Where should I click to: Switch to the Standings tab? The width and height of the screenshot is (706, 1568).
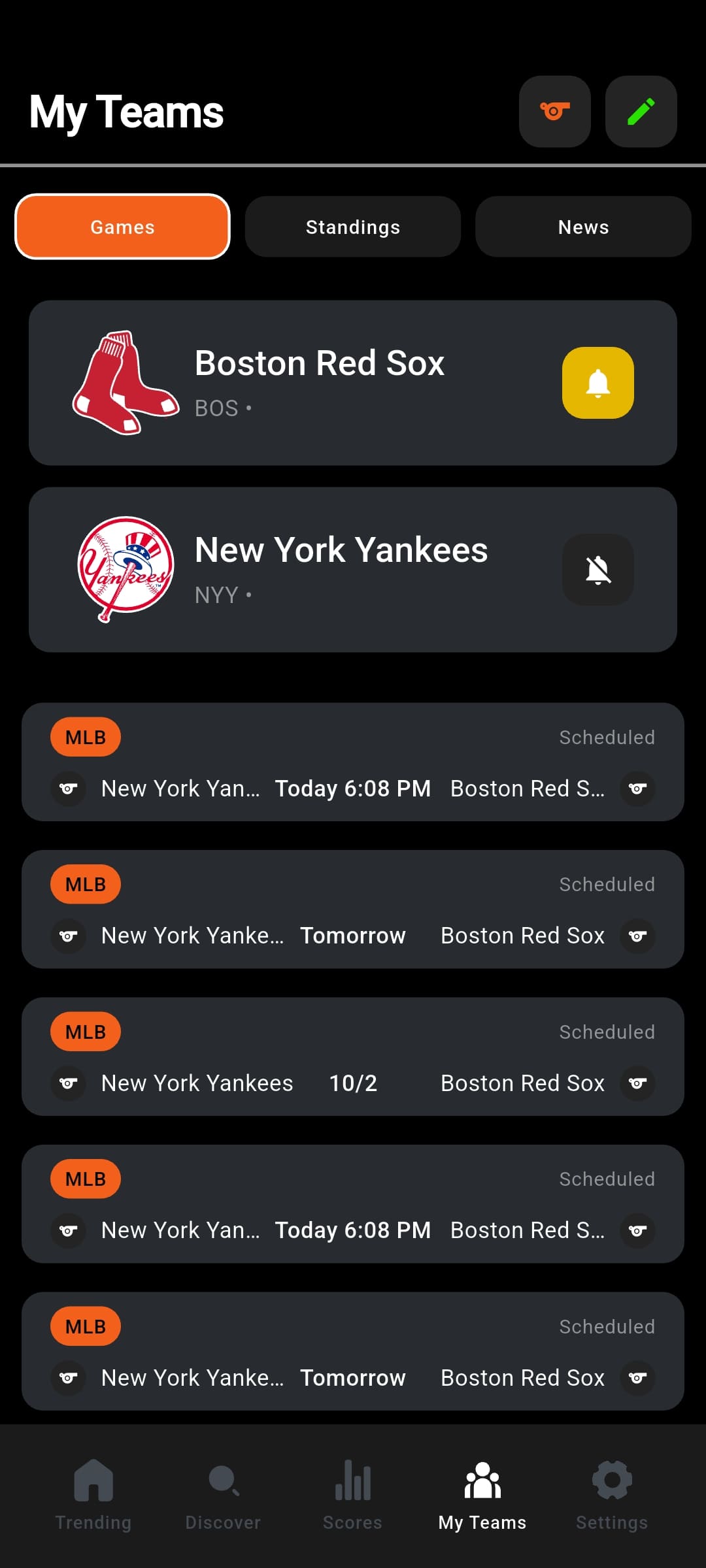tap(352, 227)
